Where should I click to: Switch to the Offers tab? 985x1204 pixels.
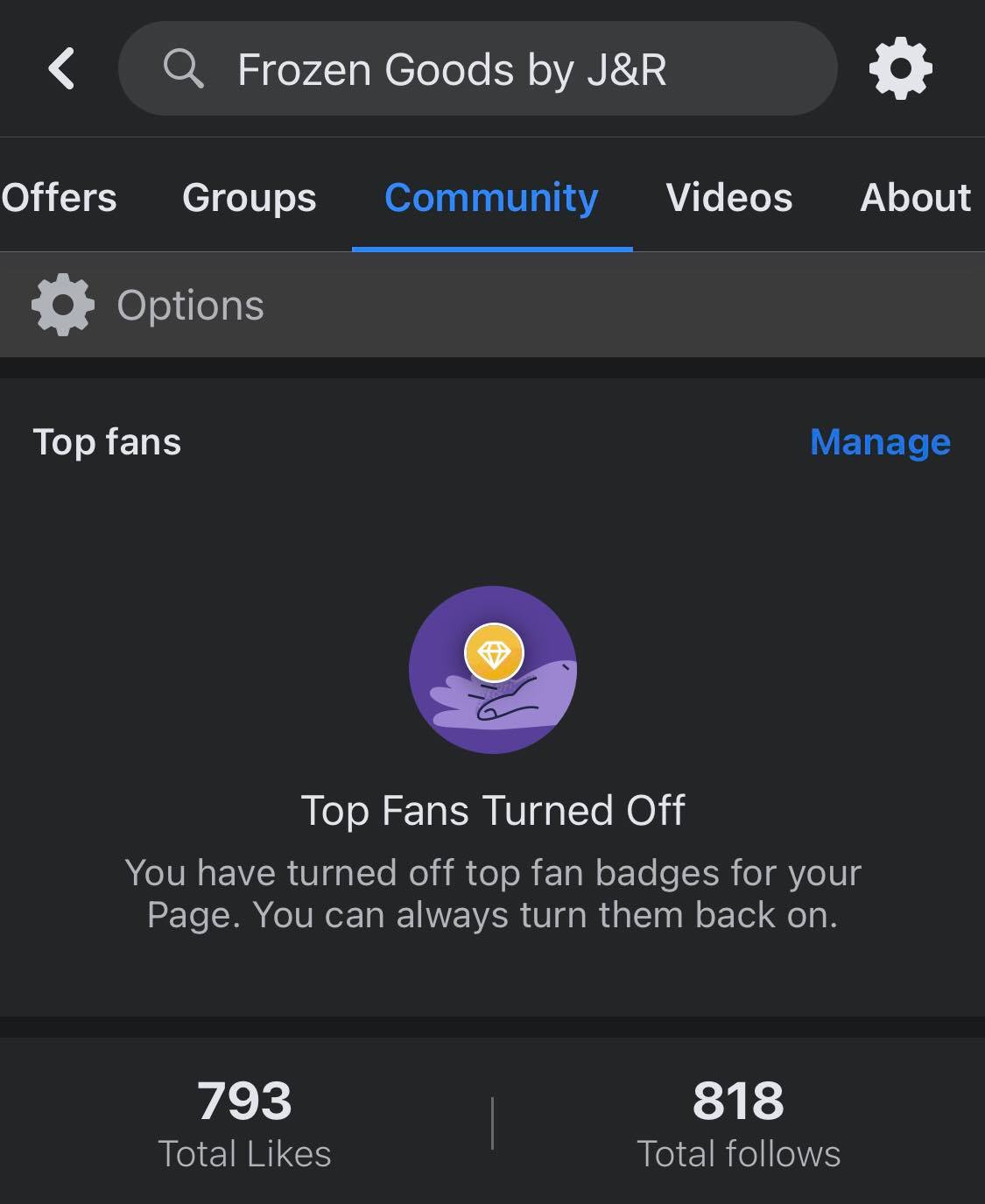click(x=59, y=198)
